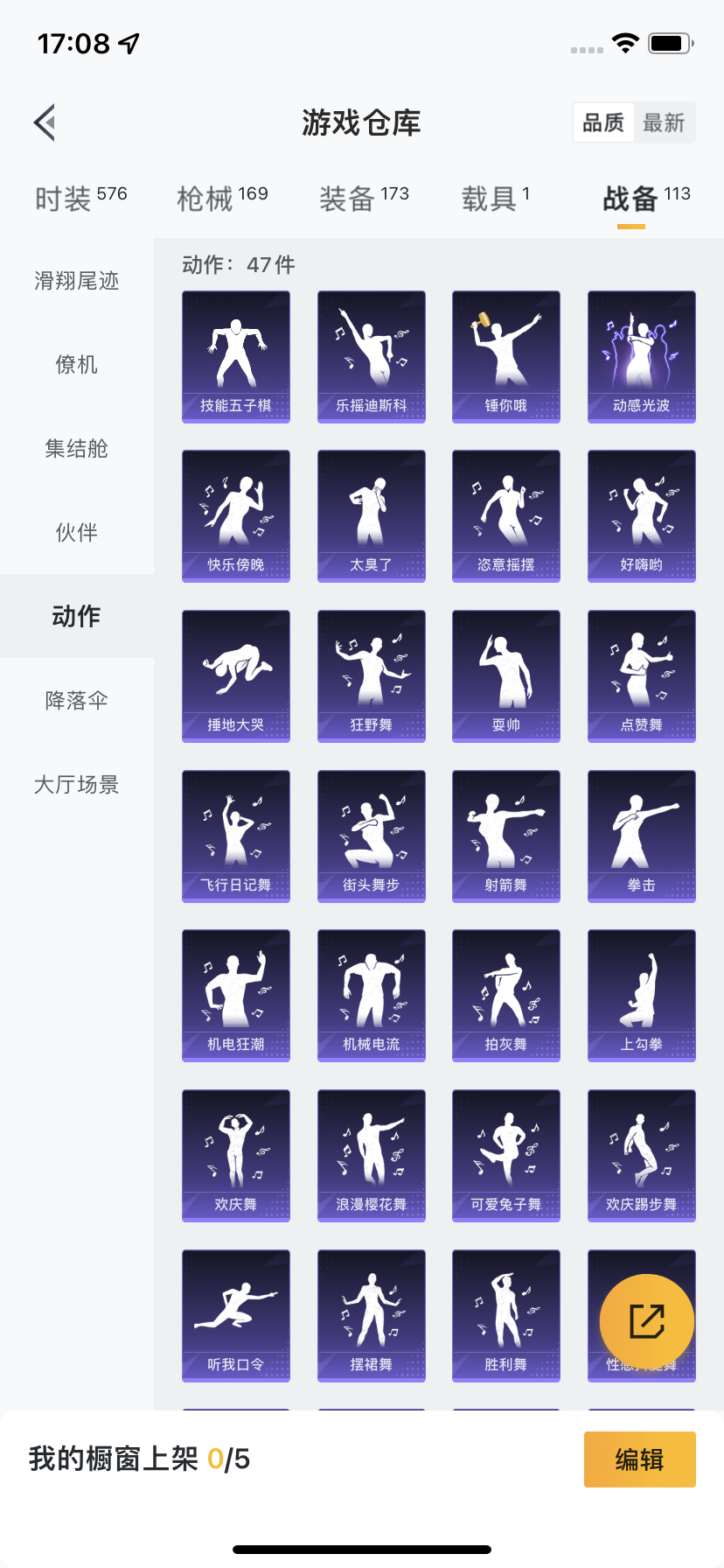Select the 浪漫樱花舞 action
The height and width of the screenshot is (1568, 724).
tap(372, 1155)
